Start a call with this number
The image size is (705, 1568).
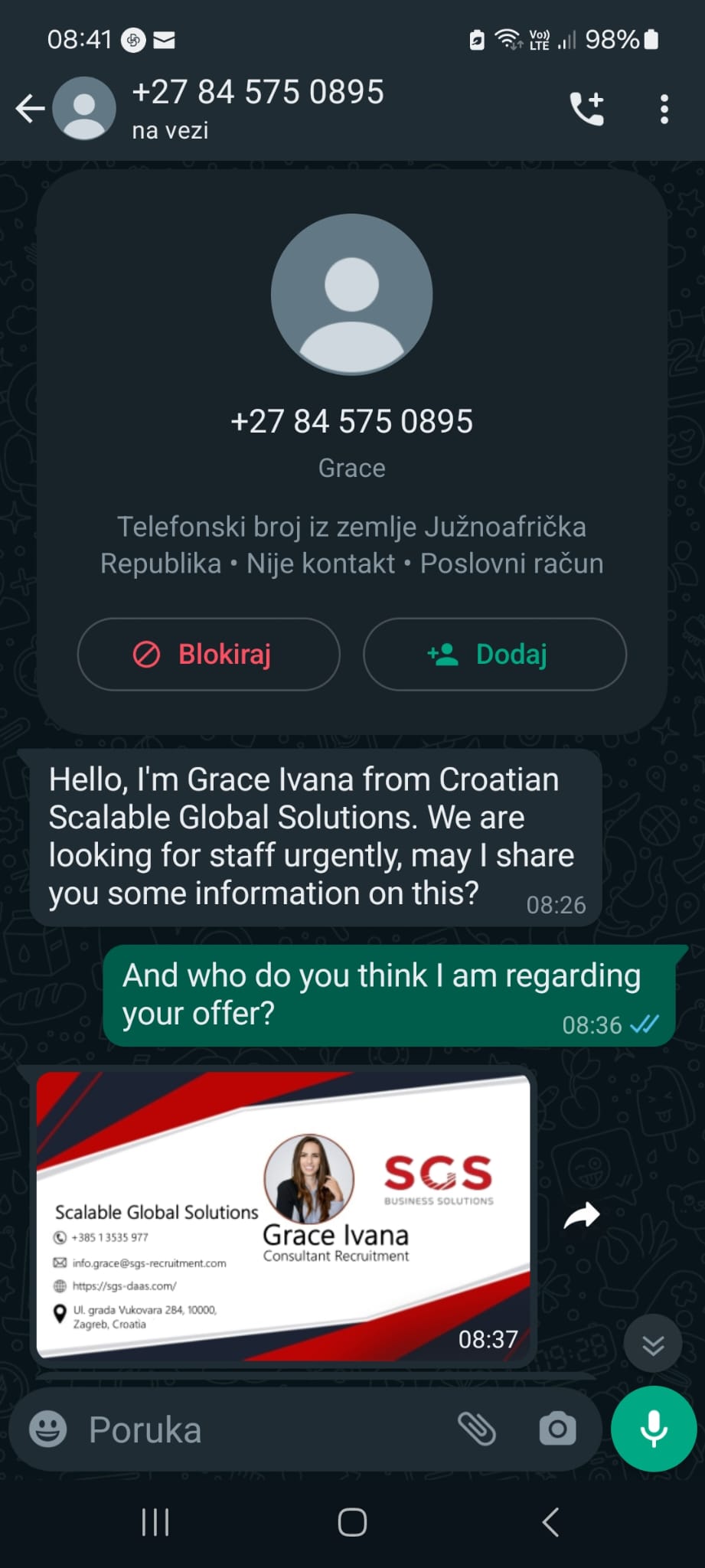587,109
